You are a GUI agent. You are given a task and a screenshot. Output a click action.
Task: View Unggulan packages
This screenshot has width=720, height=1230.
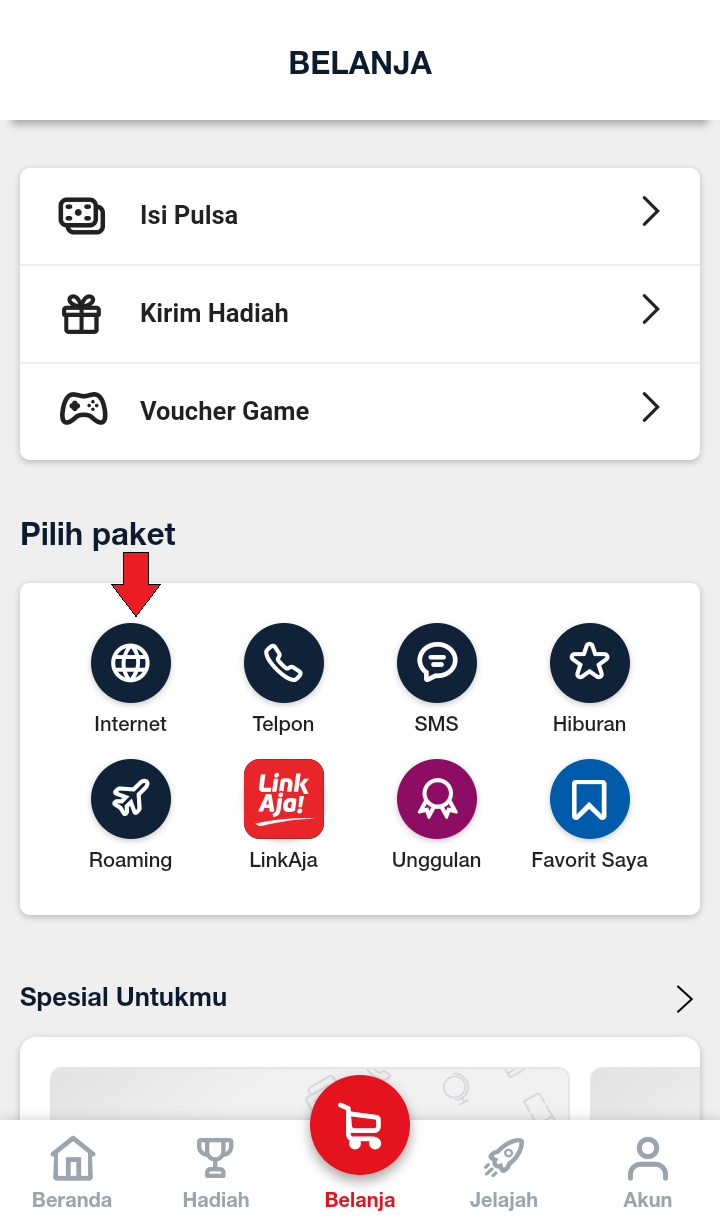pos(437,799)
